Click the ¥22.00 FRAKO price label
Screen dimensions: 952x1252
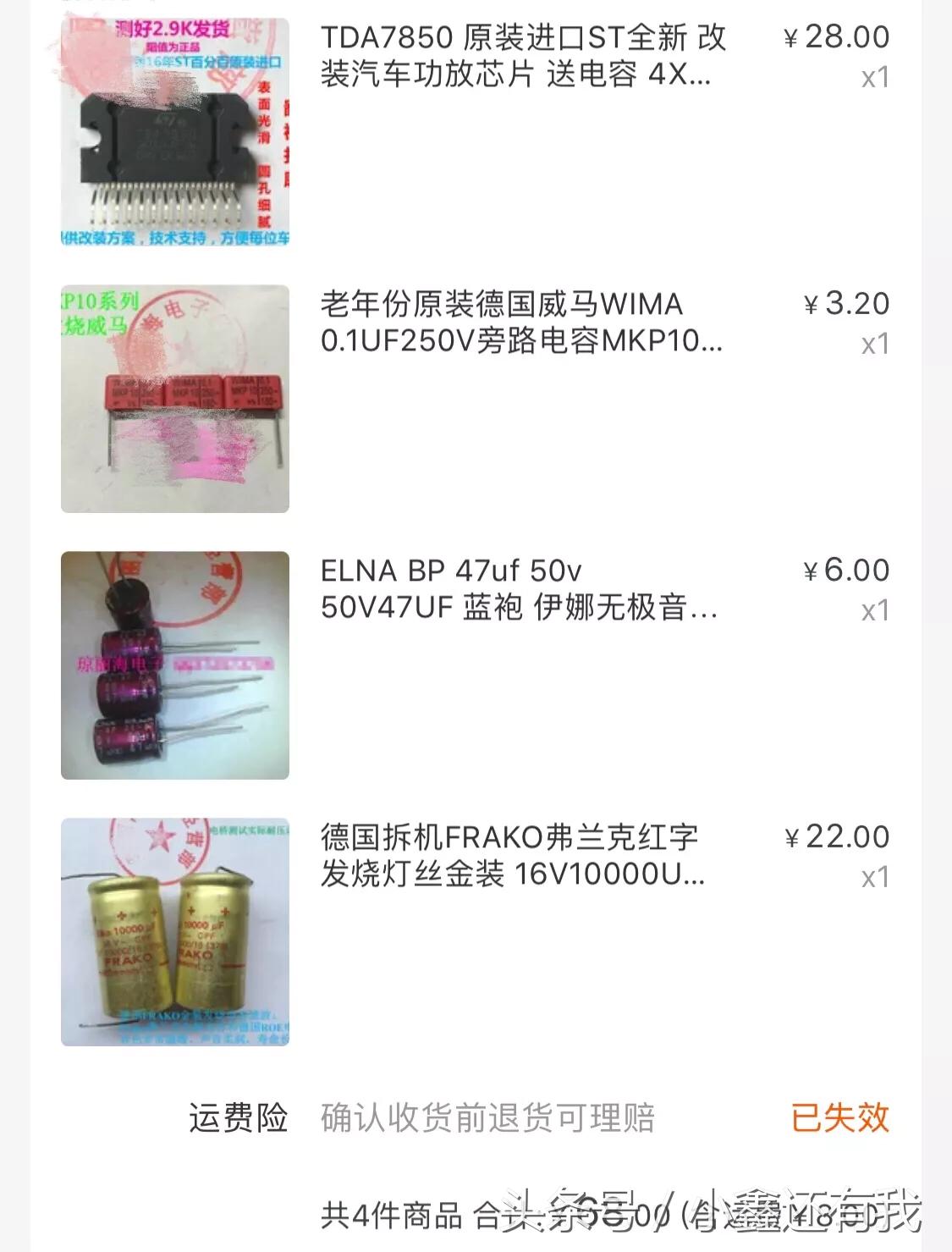[844, 836]
